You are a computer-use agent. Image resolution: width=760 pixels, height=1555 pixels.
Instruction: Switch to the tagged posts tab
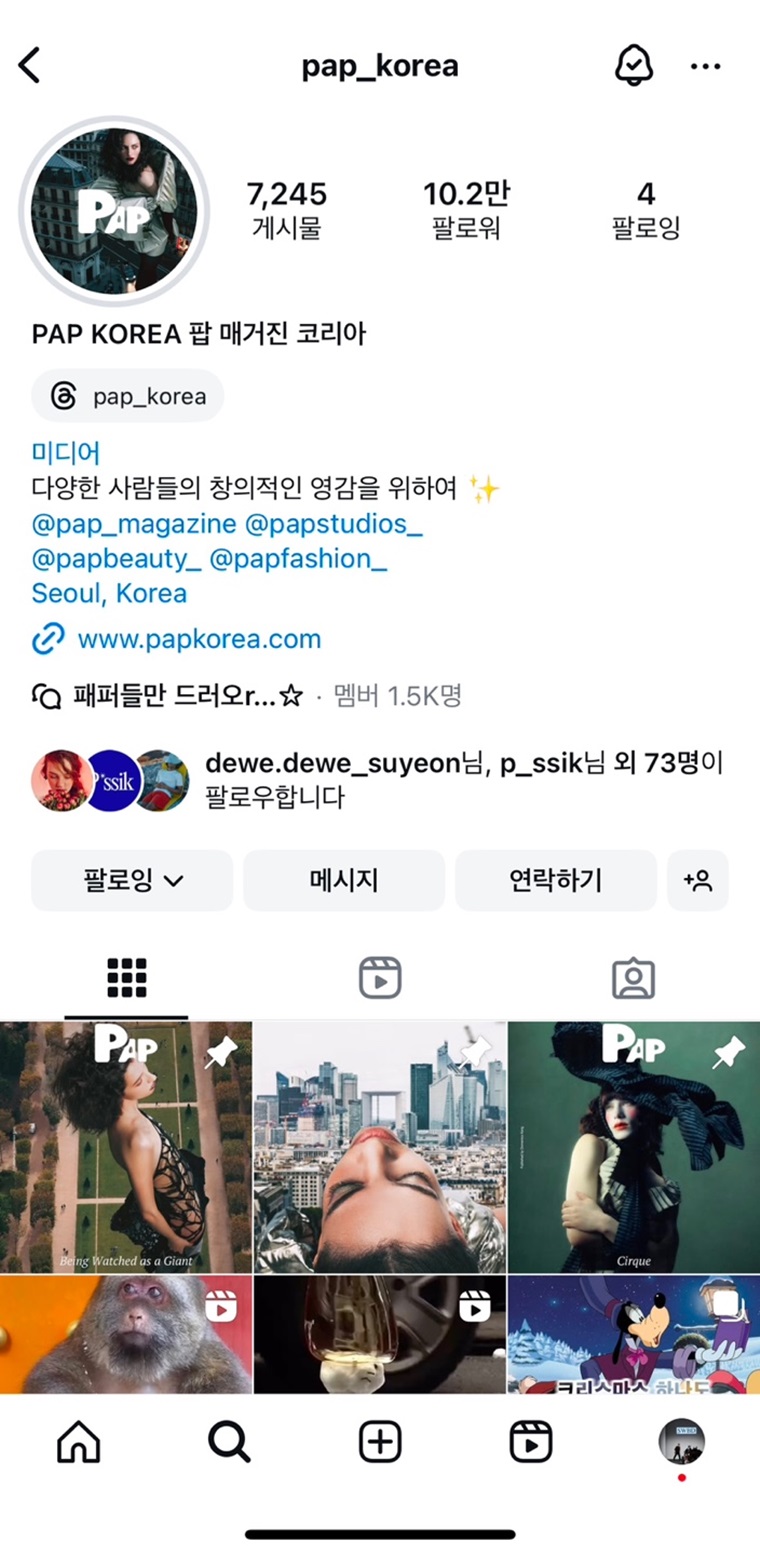point(633,978)
